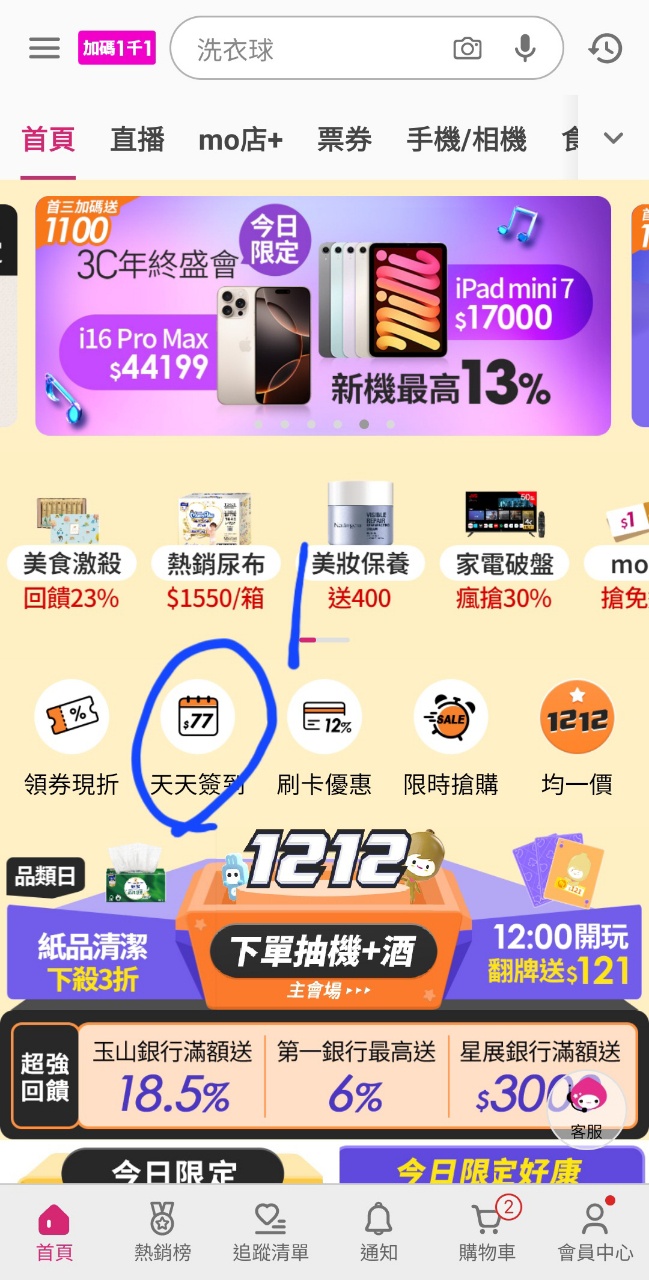Open browsing history icon
This screenshot has width=649, height=1280.
605,49
